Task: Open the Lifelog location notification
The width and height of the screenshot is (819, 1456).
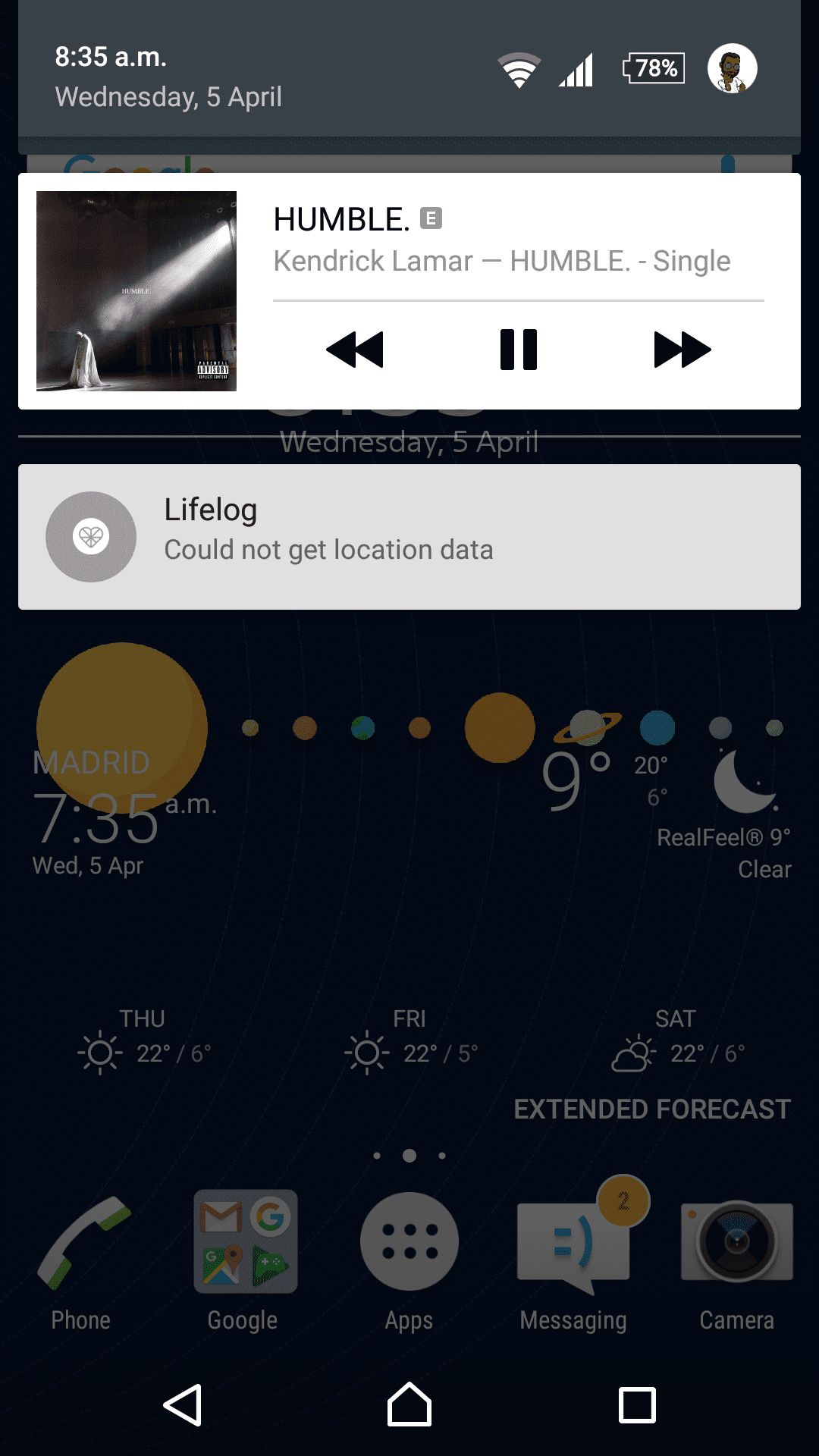Action: [409, 537]
